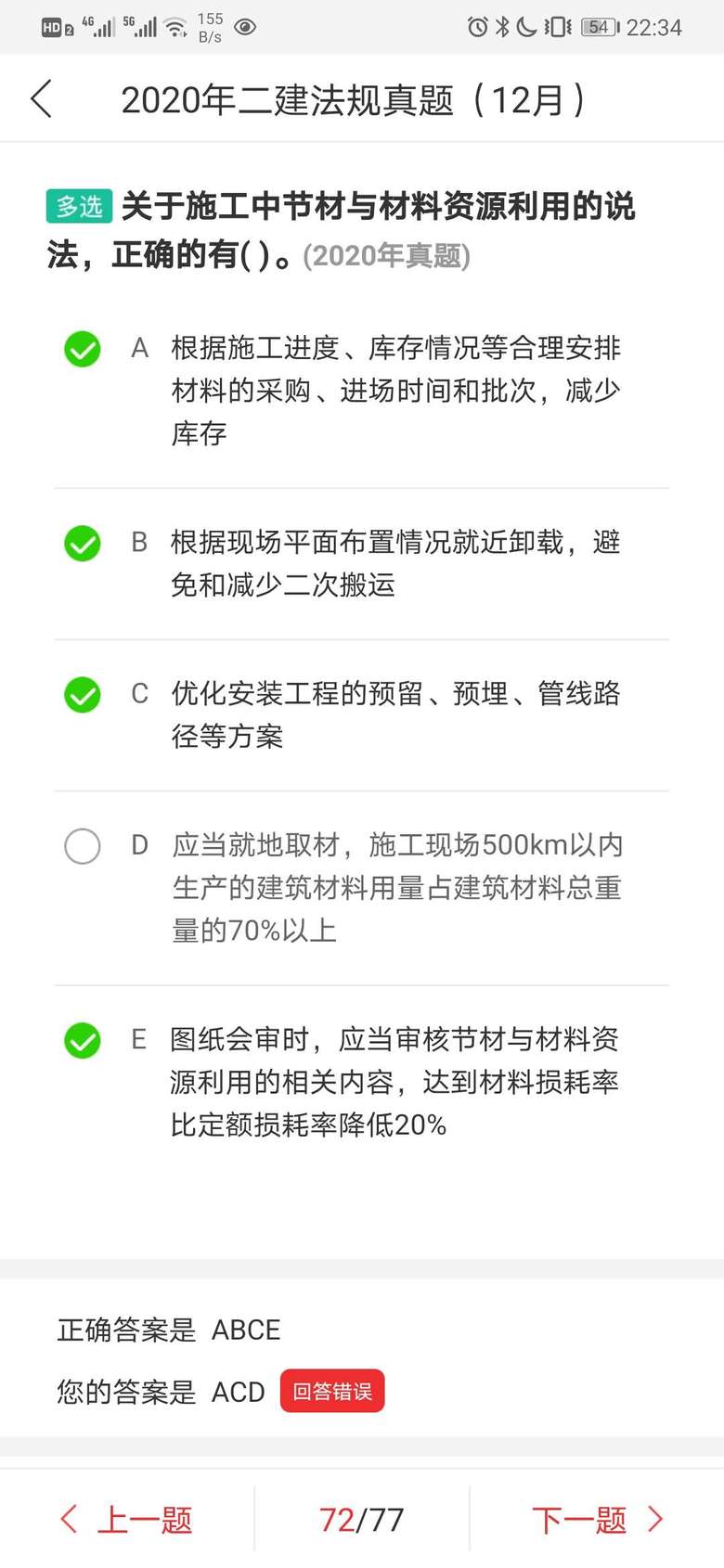Open the 72/77 question counter

[361, 1520]
